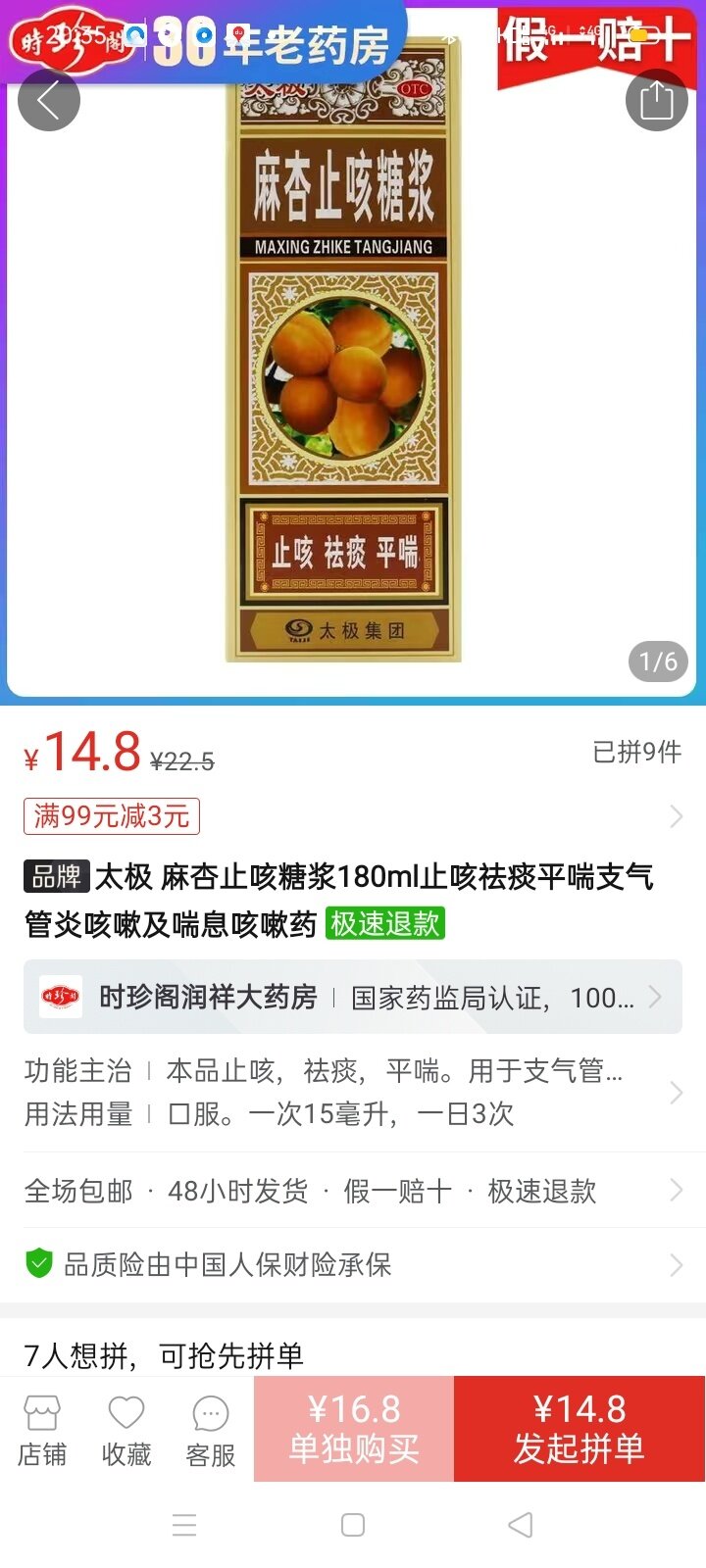Add this item to 收藏 favorites
The image size is (706, 1568).
click(x=126, y=1430)
